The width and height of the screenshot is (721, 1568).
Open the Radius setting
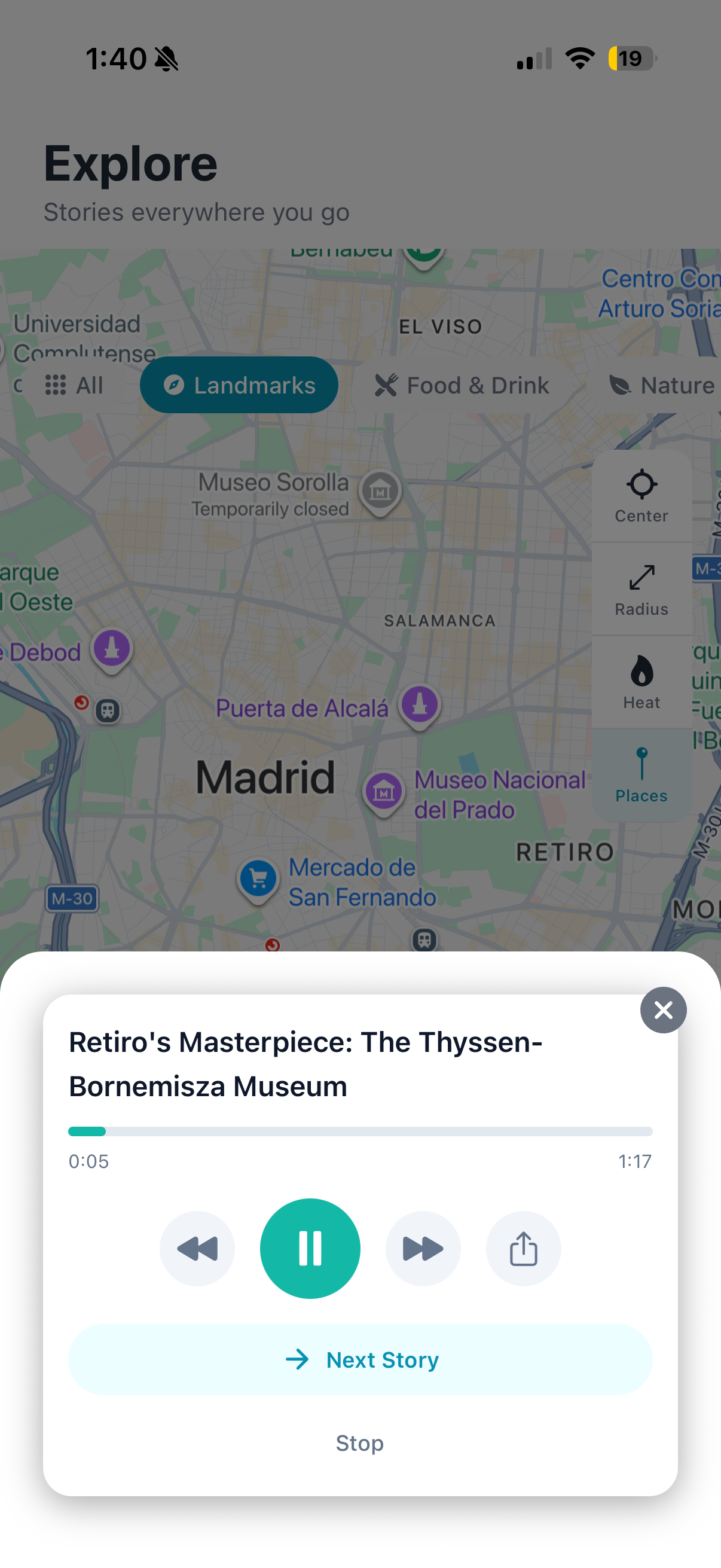(x=641, y=589)
